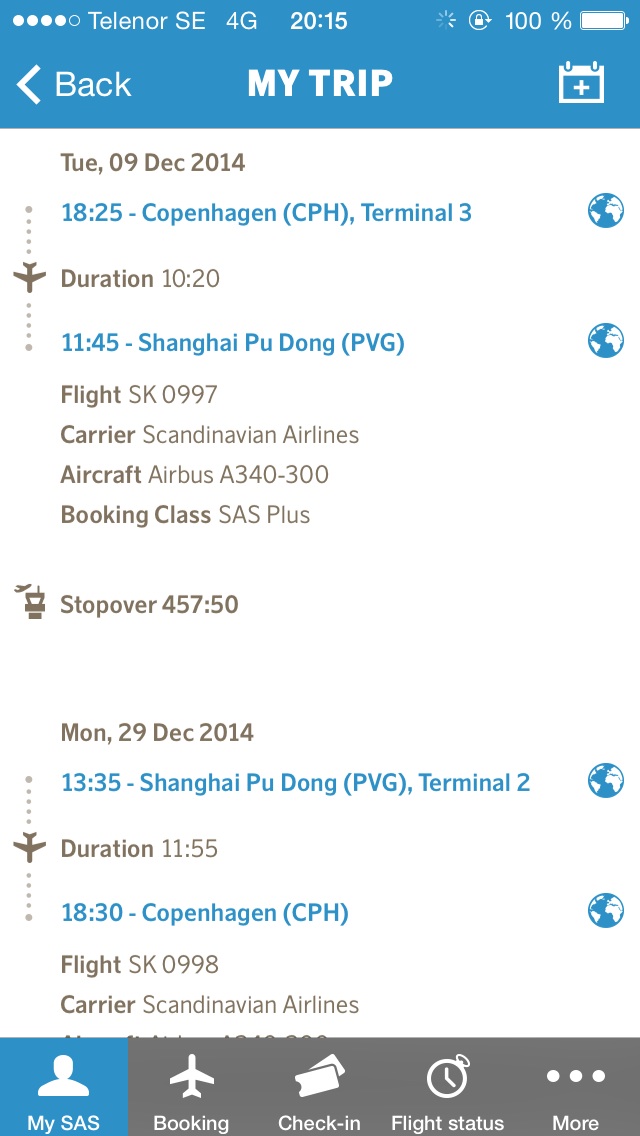The height and width of the screenshot is (1136, 640).
Task: Add trip to calendar
Action: [x=581, y=84]
